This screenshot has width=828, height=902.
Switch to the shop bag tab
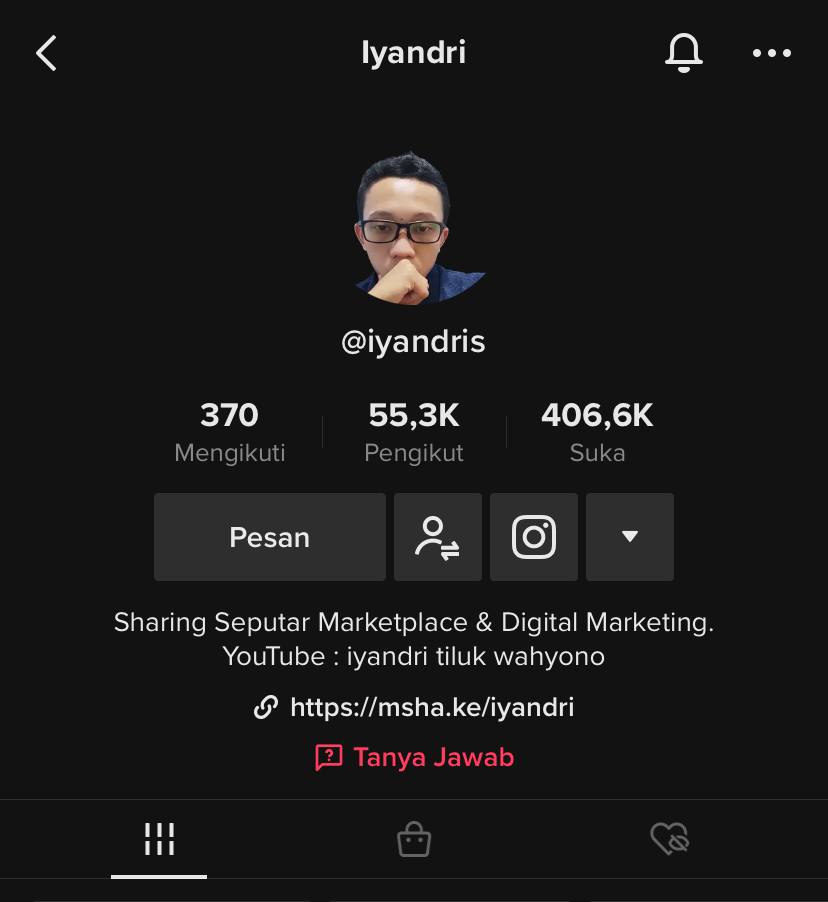pyautogui.click(x=414, y=839)
